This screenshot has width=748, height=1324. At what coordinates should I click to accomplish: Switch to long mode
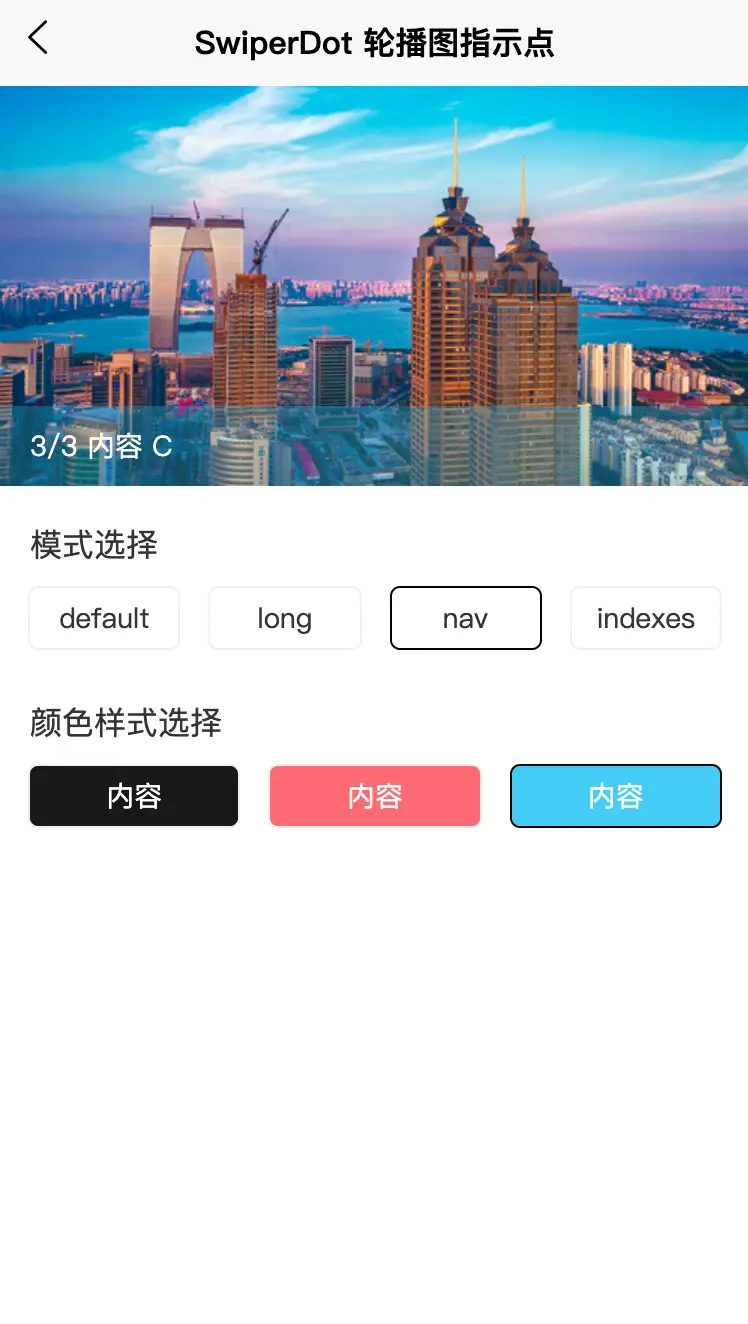(284, 618)
